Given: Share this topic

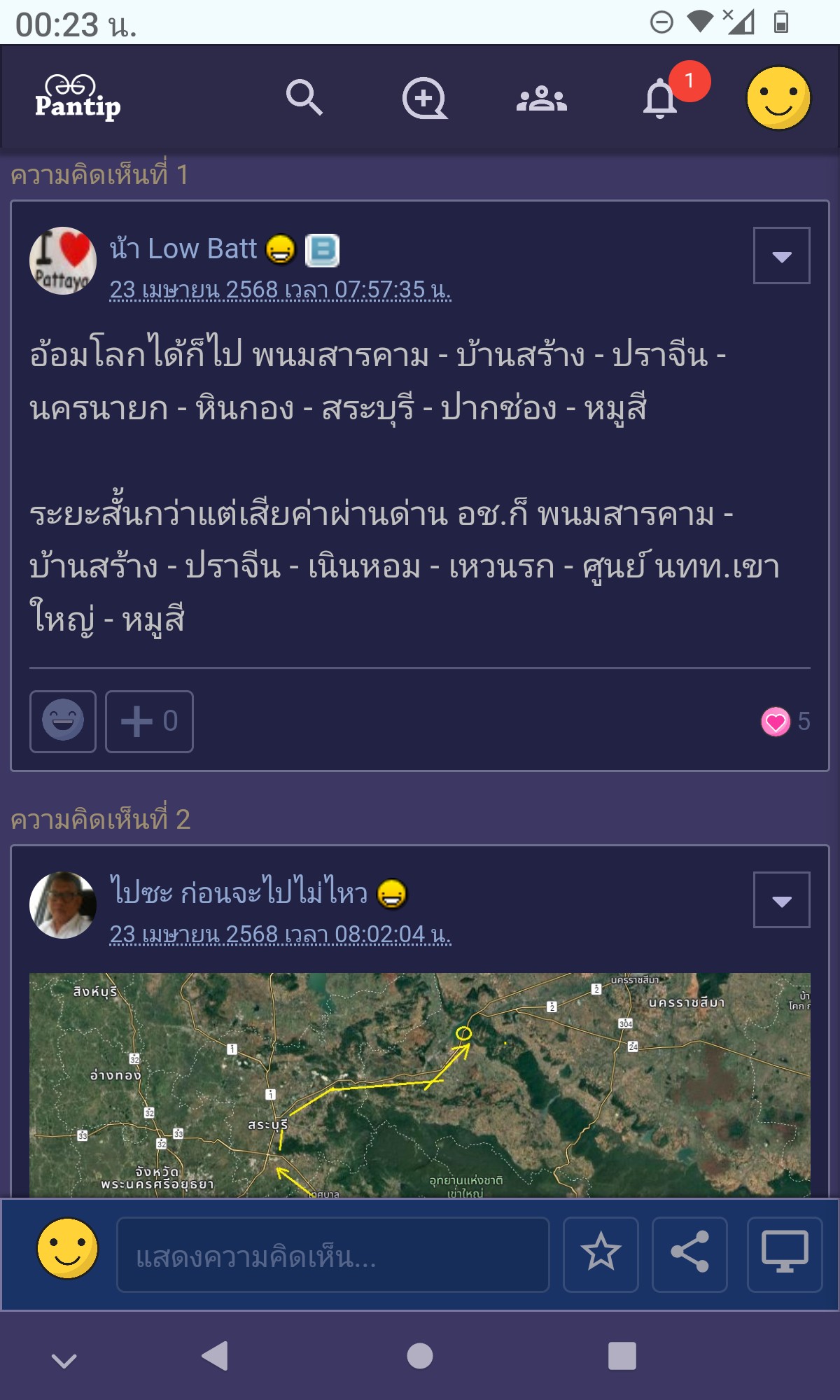Looking at the screenshot, I should point(689,1254).
